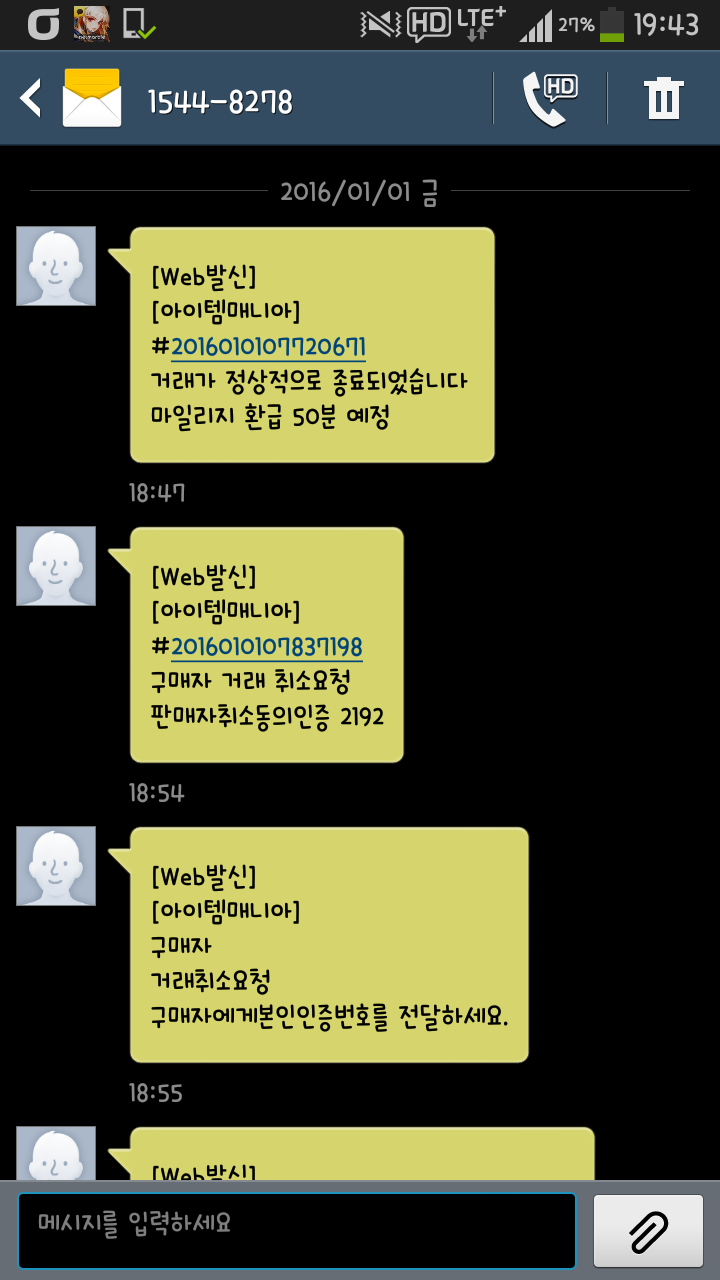Open linked number 2016010107837198
This screenshot has width=720, height=1280.
pos(267,647)
